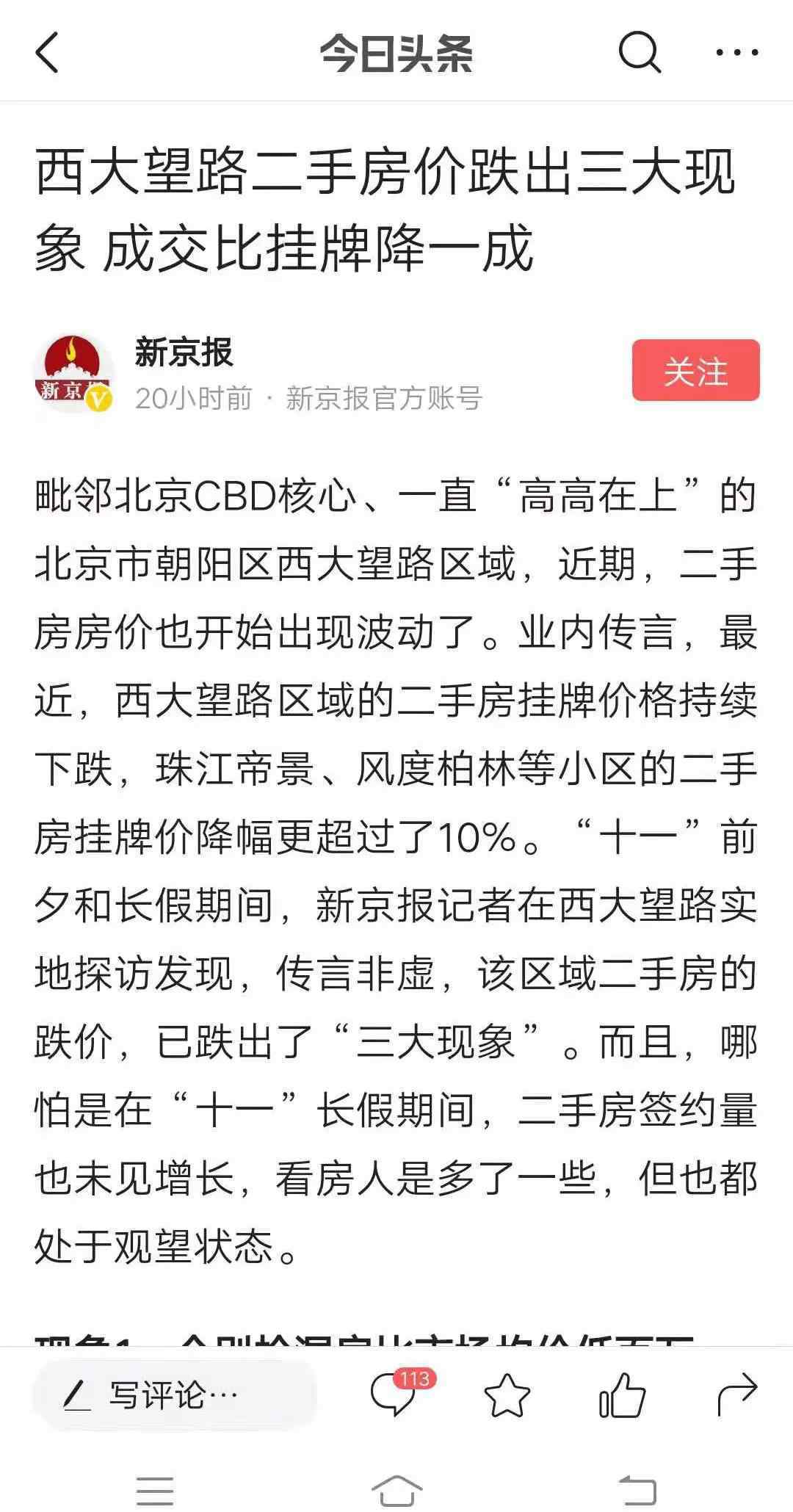Like this article with the thumbs-up
793x1512 pixels.
(622, 1395)
